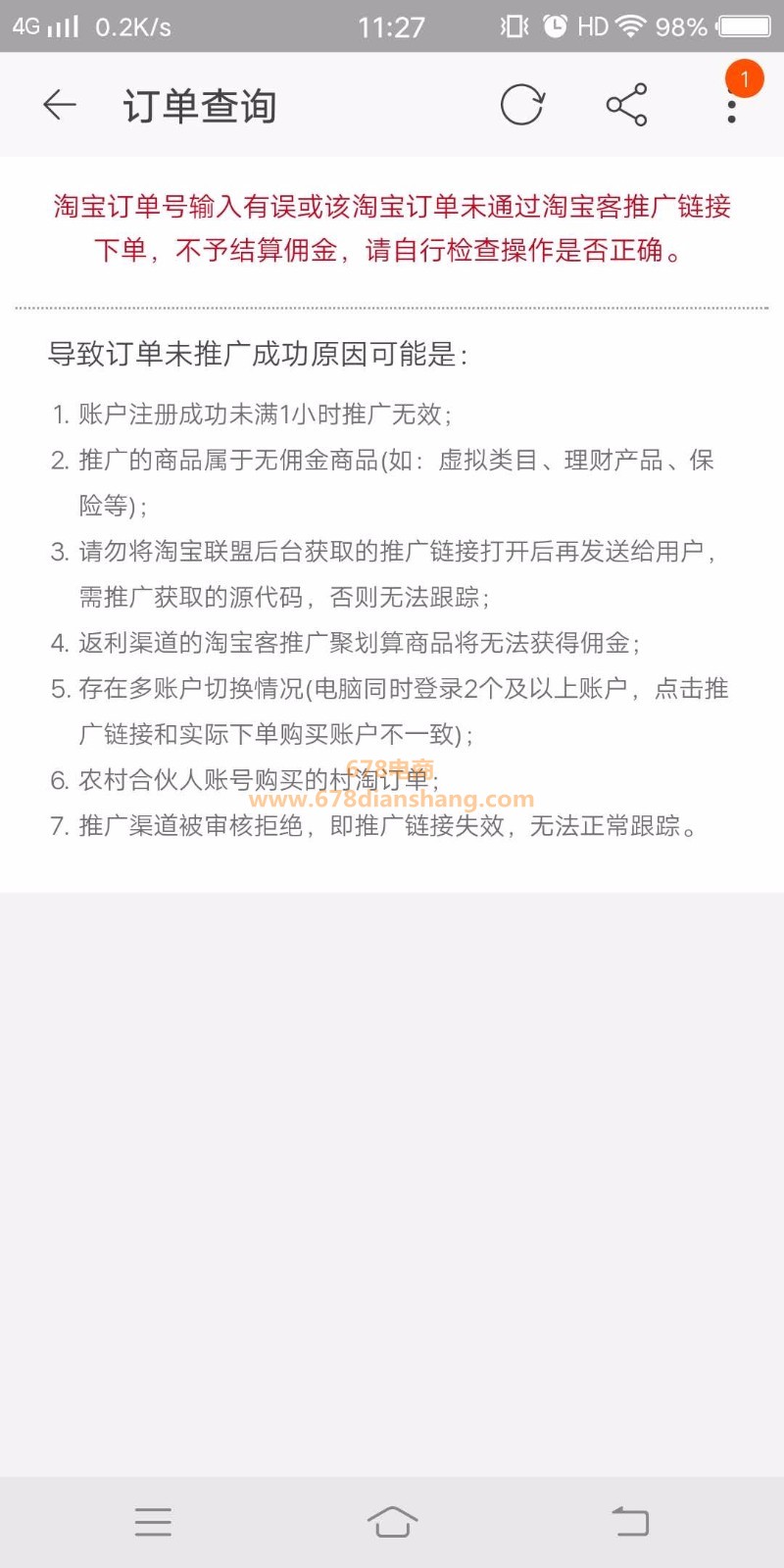Tap the system home button
This screenshot has height=1568, width=784.
(392, 1522)
